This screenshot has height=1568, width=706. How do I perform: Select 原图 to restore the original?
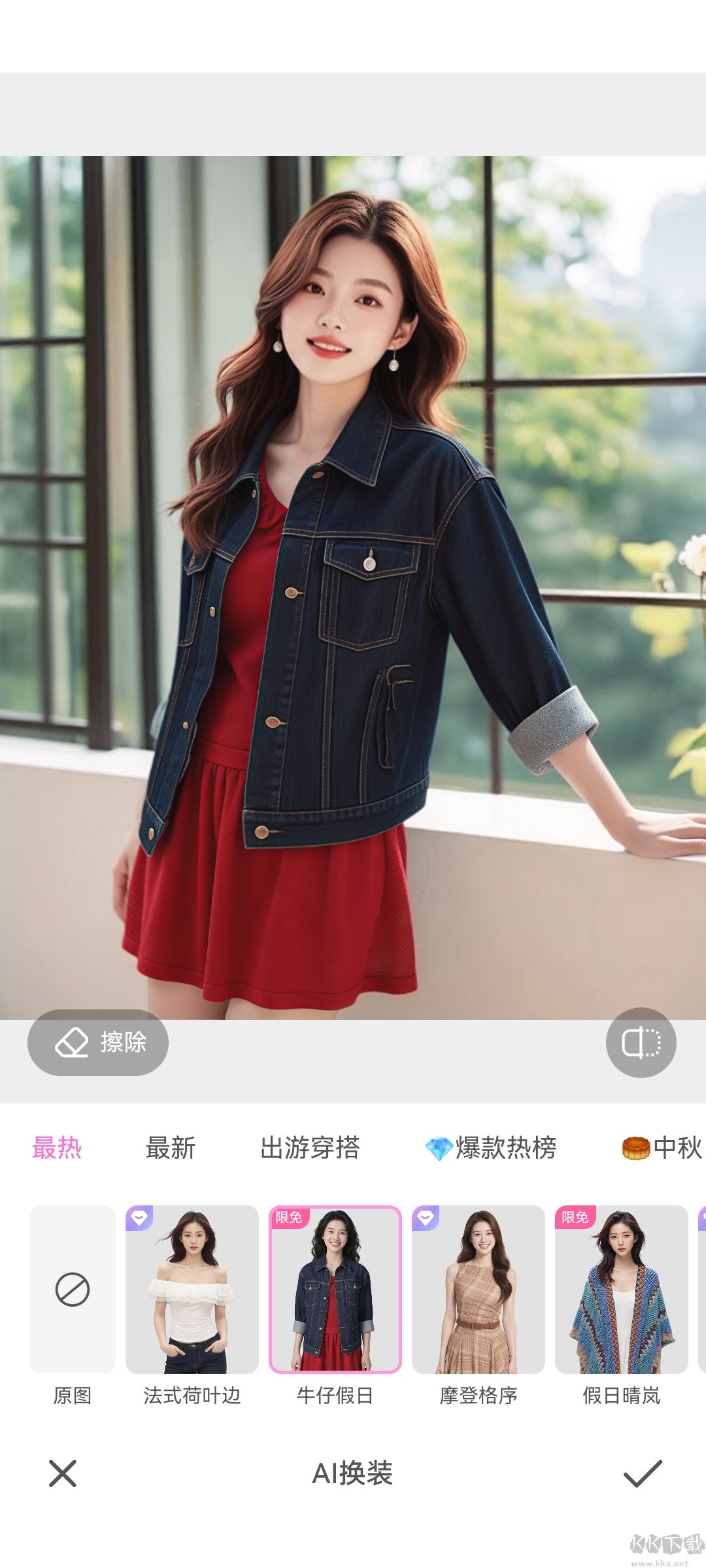pyautogui.click(x=73, y=1289)
